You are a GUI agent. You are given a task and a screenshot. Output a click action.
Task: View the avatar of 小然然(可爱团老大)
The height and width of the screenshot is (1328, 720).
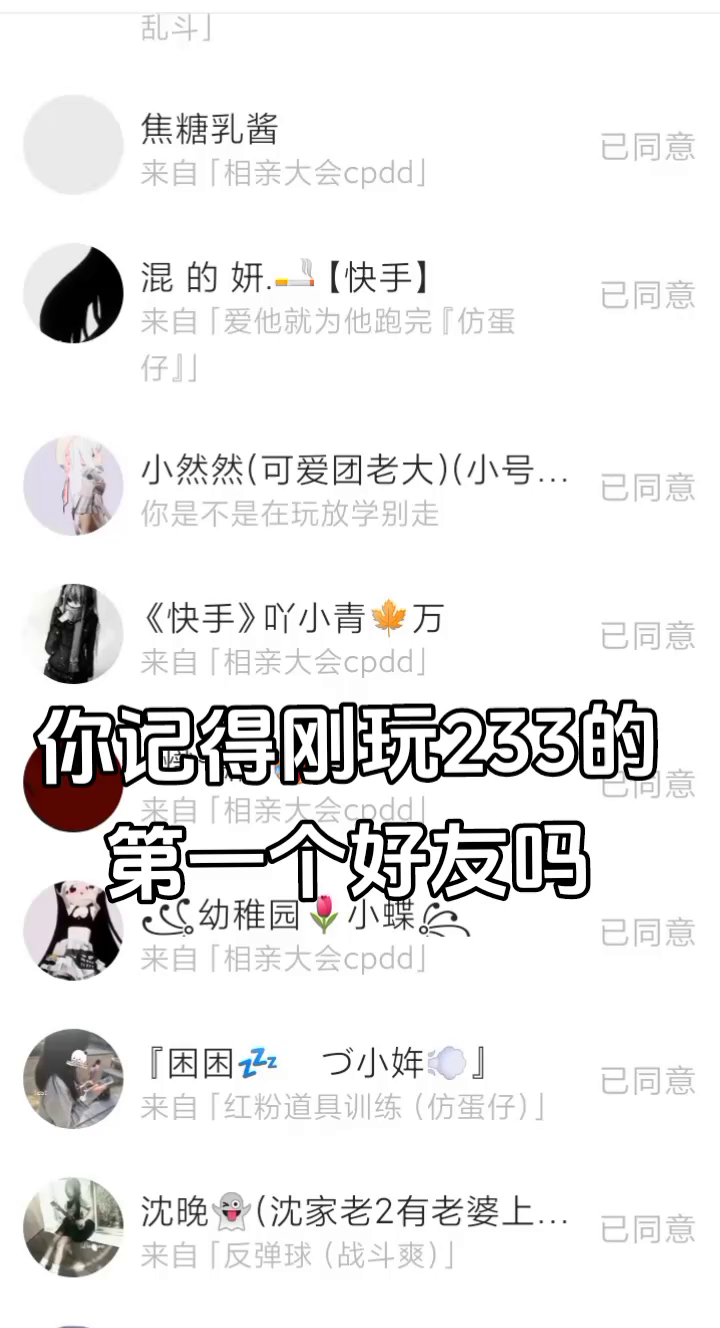(73, 486)
